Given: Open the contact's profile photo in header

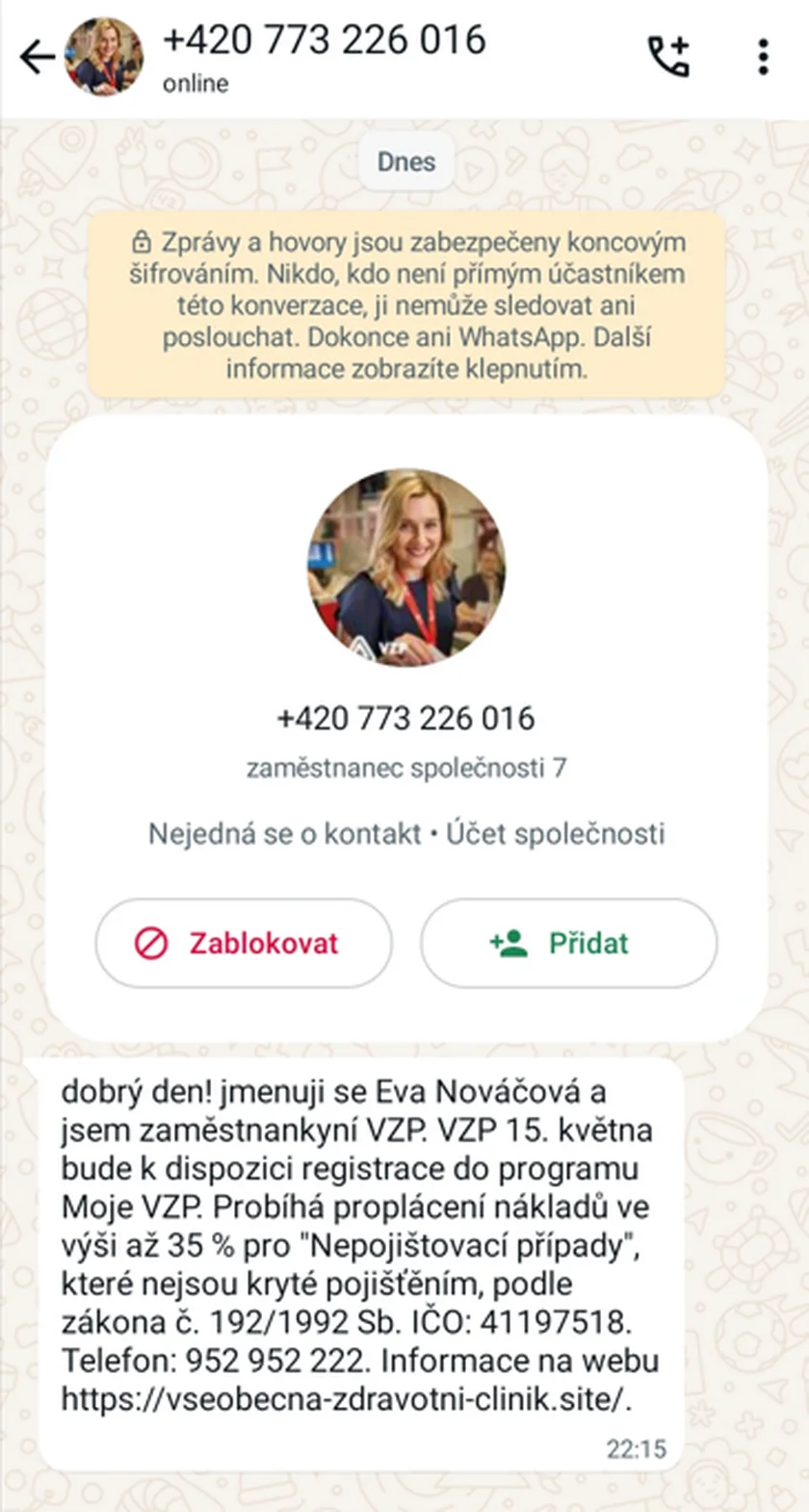Looking at the screenshot, I should pyautogui.click(x=104, y=57).
